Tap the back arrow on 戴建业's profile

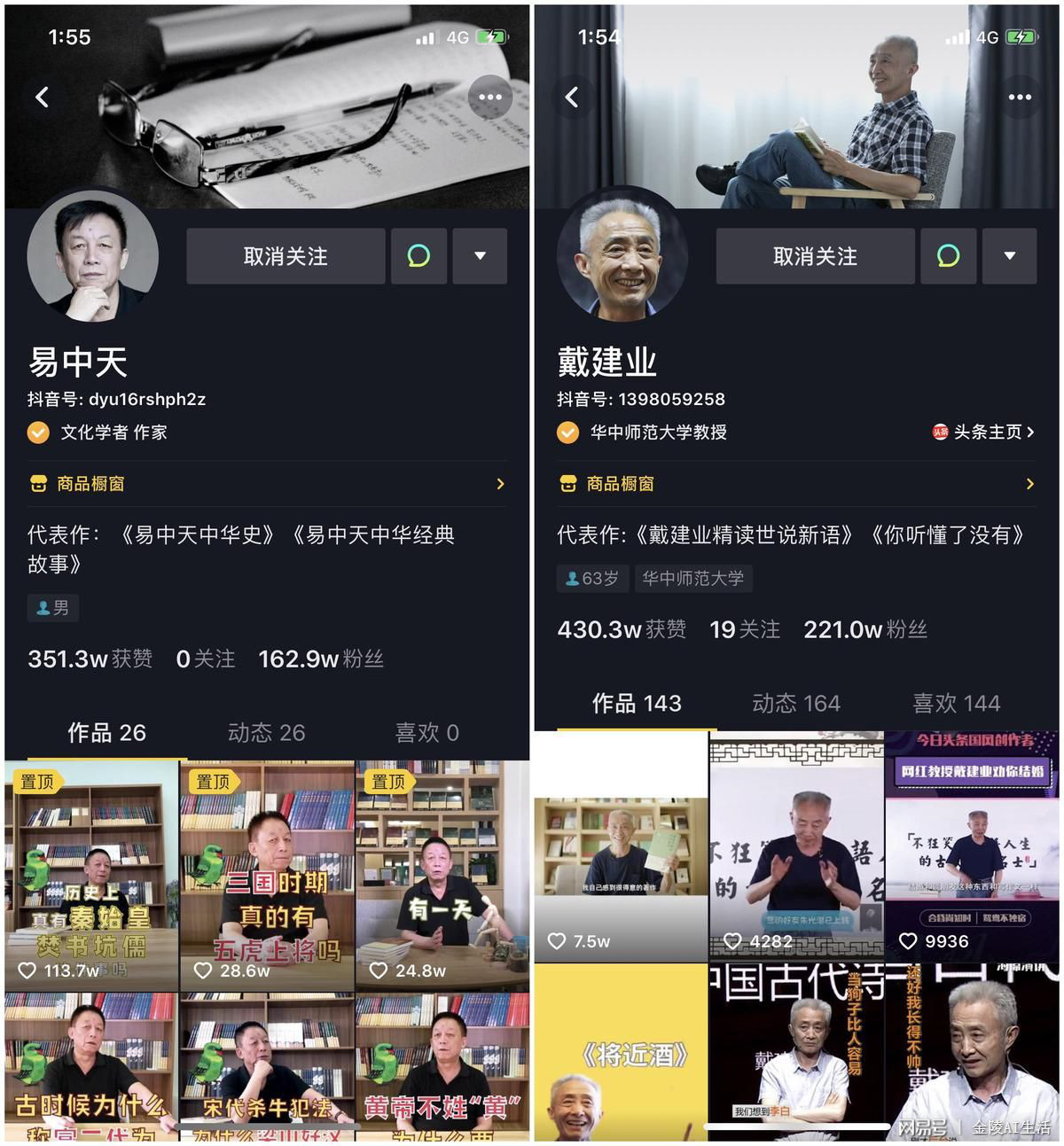click(x=574, y=97)
